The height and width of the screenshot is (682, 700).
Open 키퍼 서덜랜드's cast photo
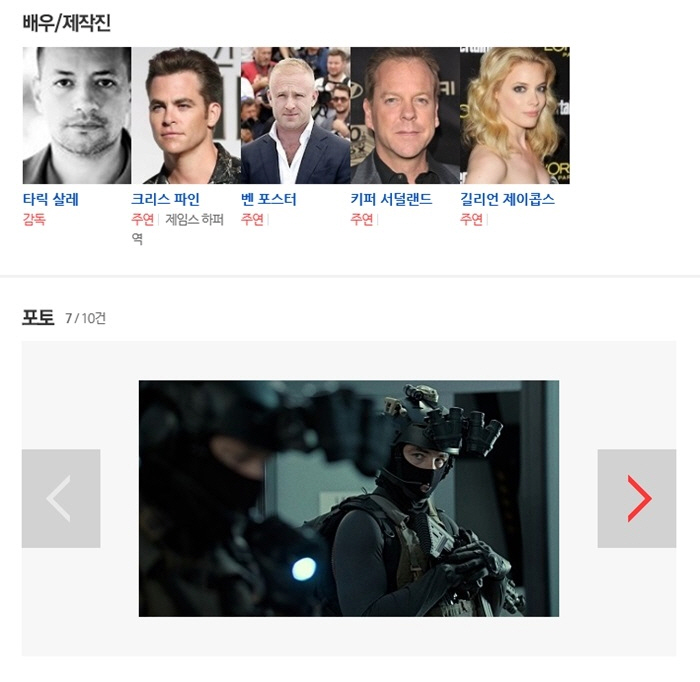(405, 115)
